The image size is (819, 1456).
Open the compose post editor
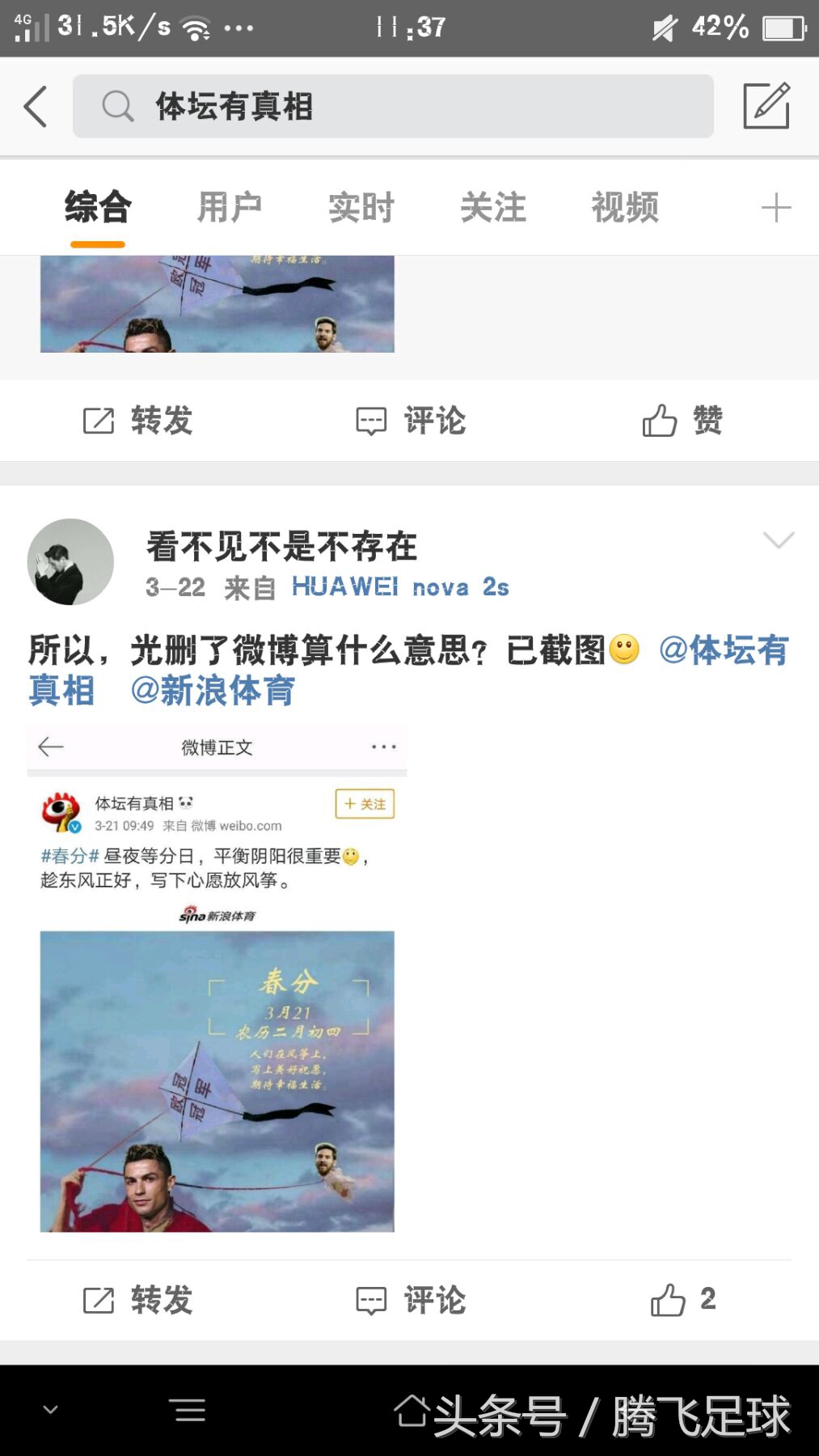[766, 106]
